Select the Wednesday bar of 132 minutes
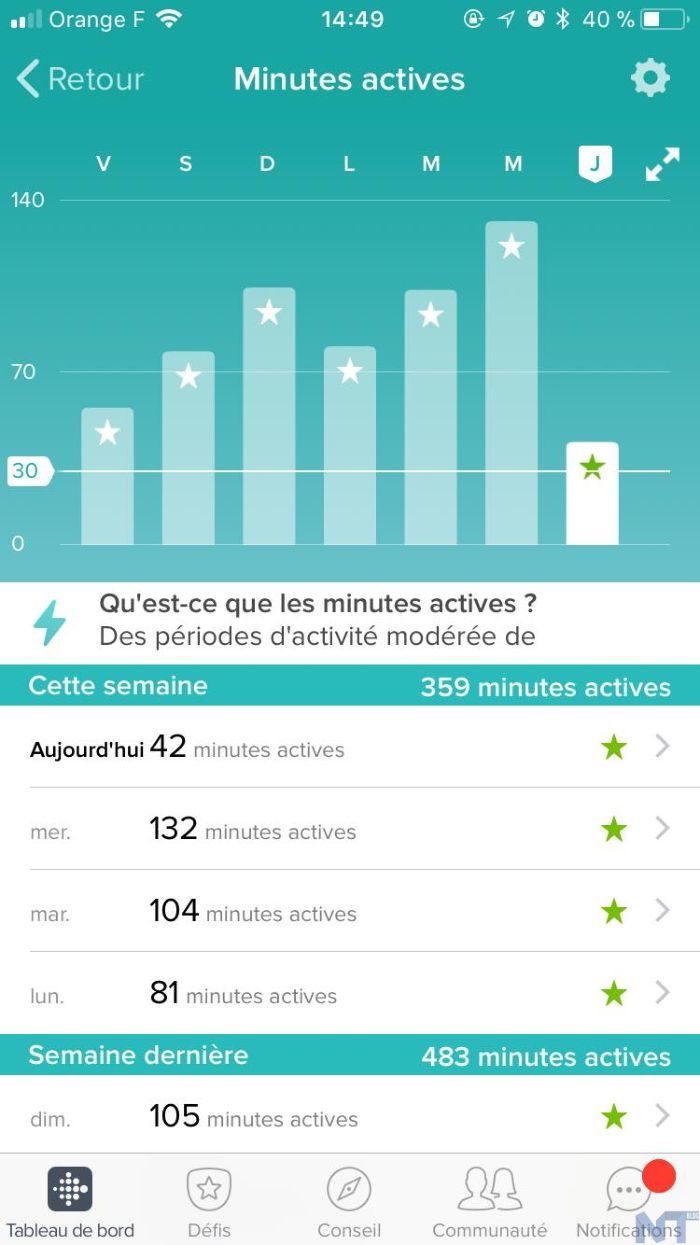 [511, 383]
